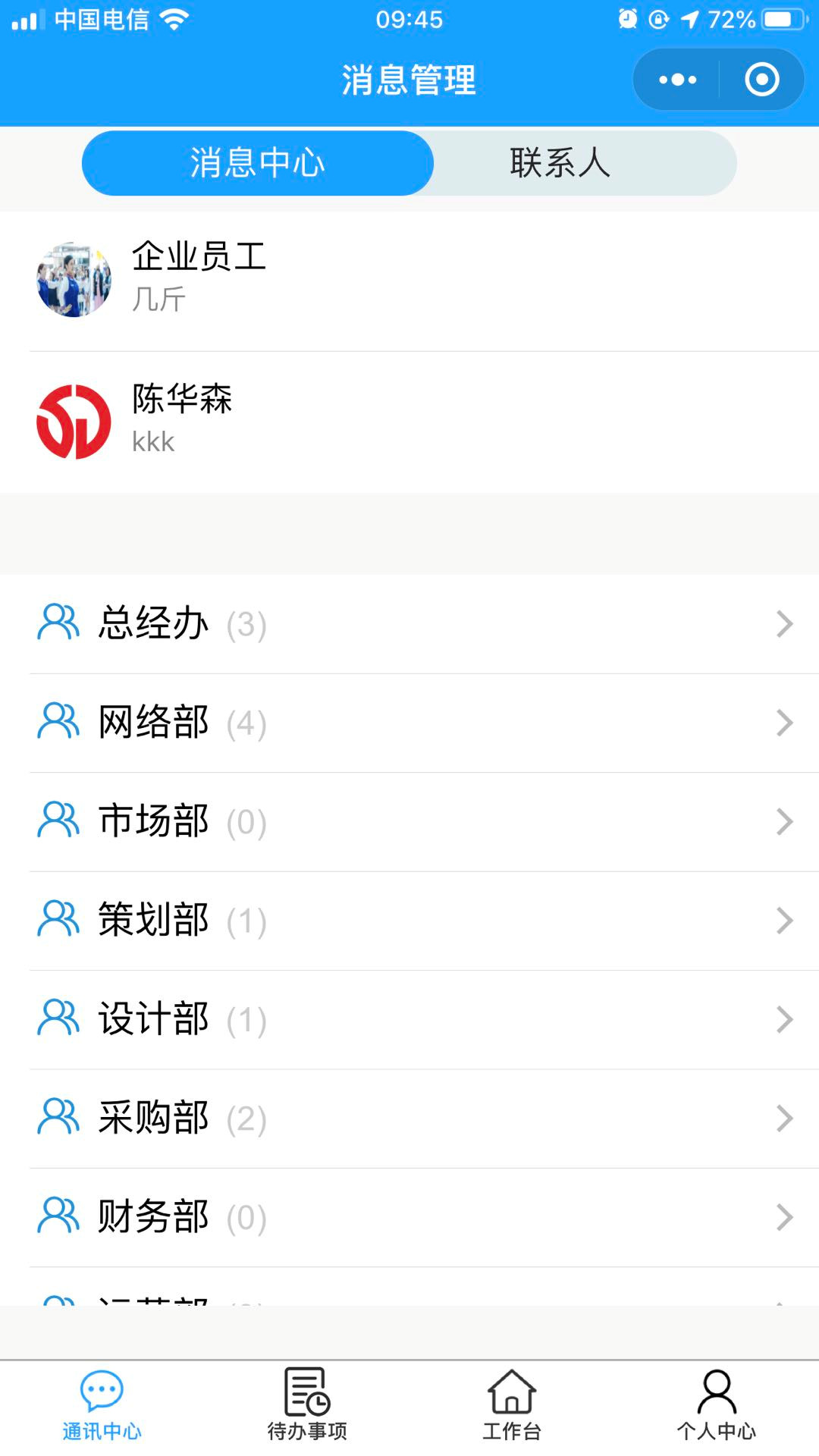Open the mini program three-dot menu
819x1456 pixels.
click(x=677, y=80)
